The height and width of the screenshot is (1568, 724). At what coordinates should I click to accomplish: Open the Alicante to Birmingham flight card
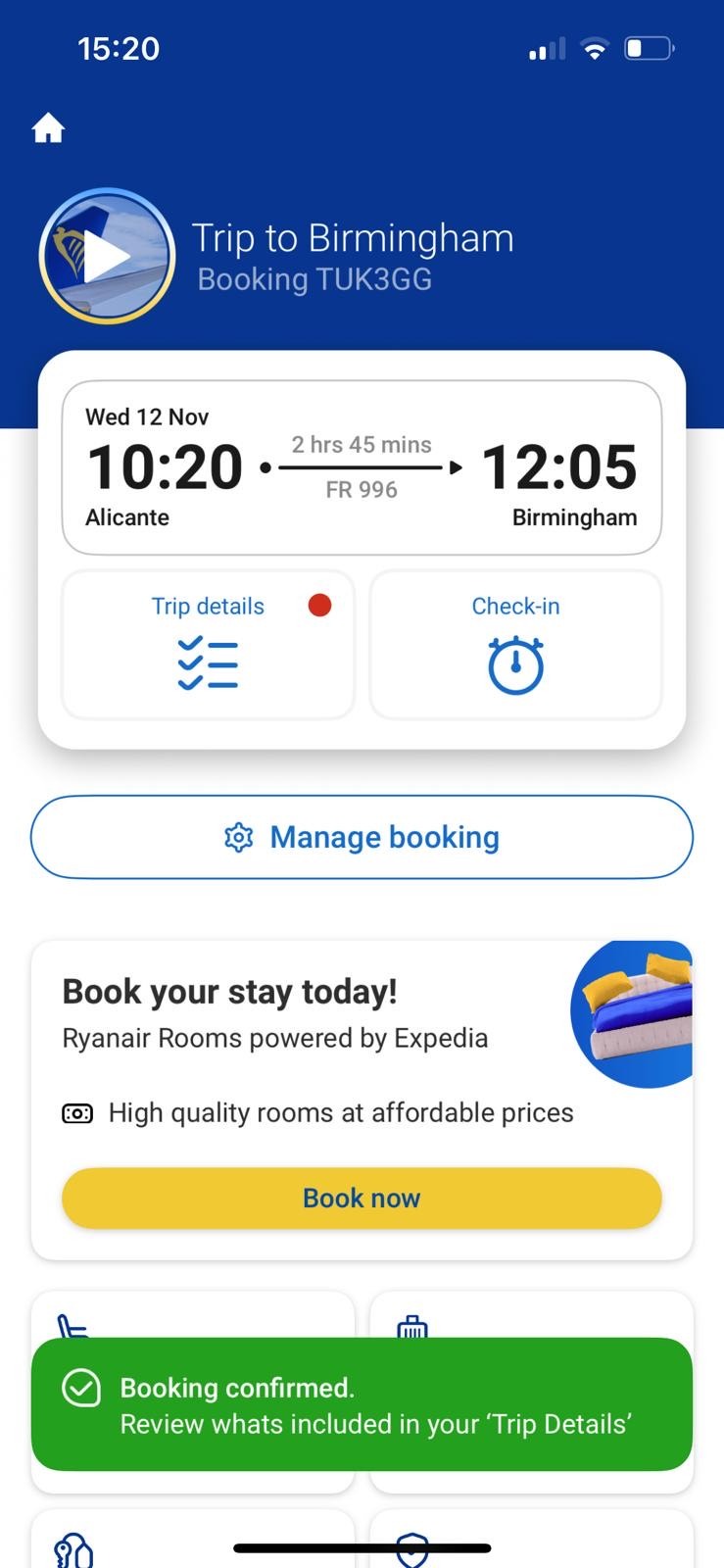362,467
